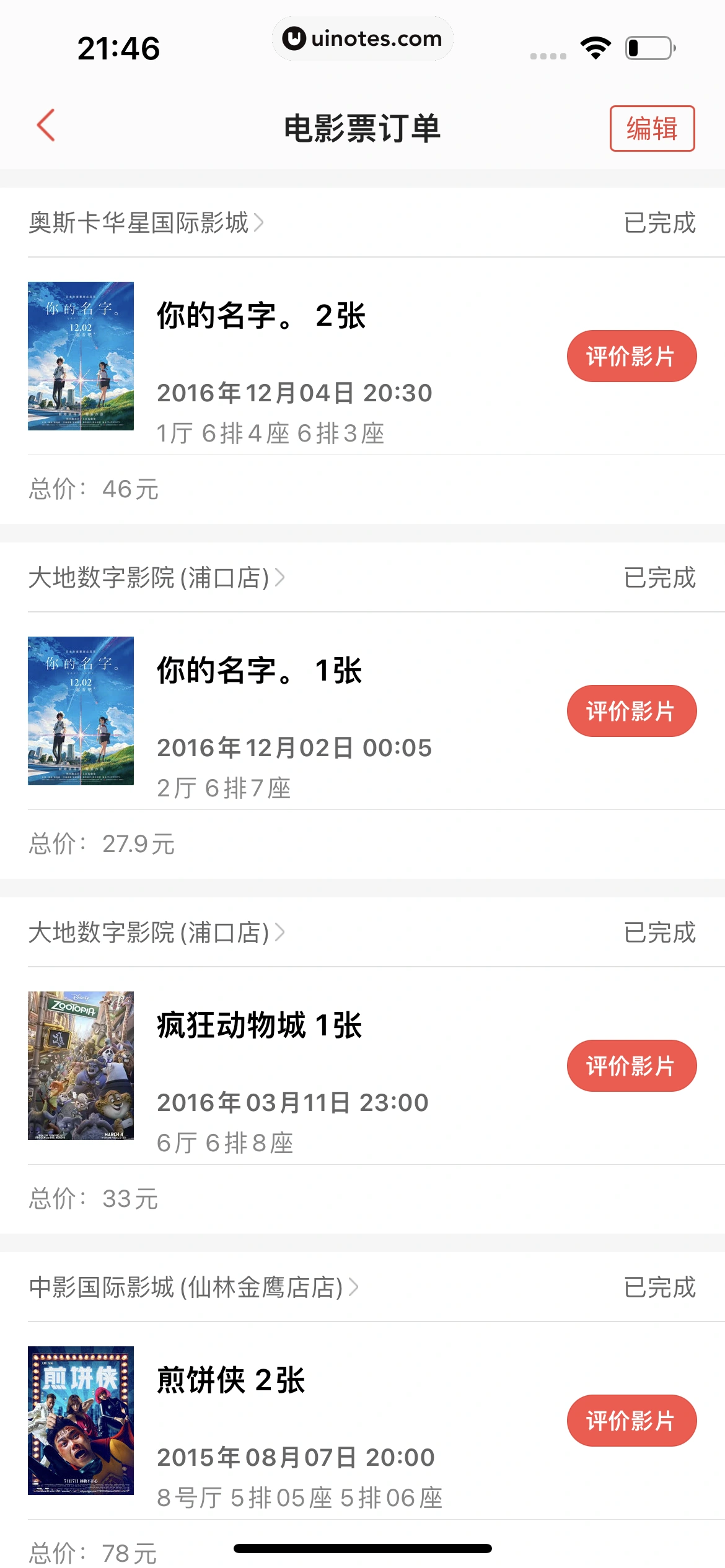725x1568 pixels.
Task: Expand 奥斯卡华星国际影城 cinema details
Action: click(146, 224)
